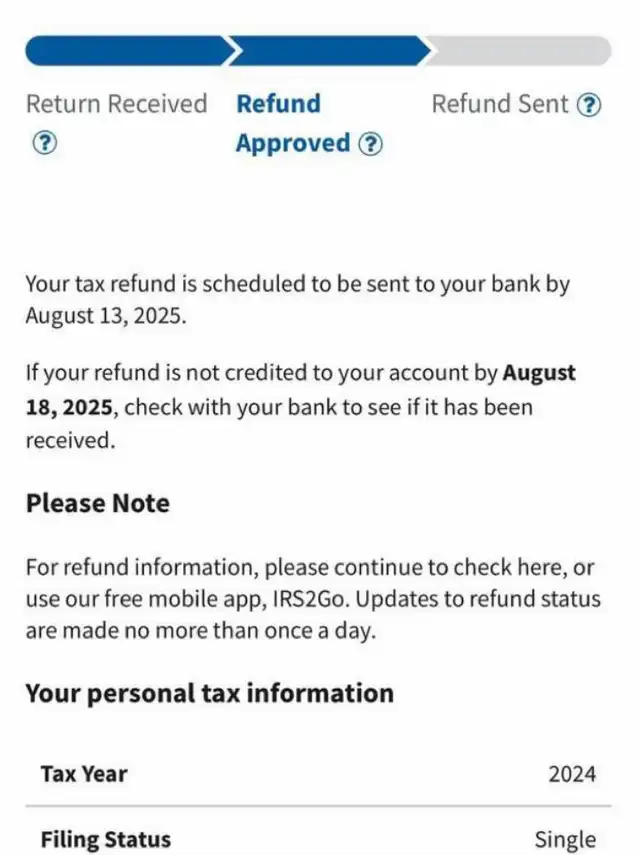
Task: Show help info for Refund Sent
Action: tap(591, 104)
